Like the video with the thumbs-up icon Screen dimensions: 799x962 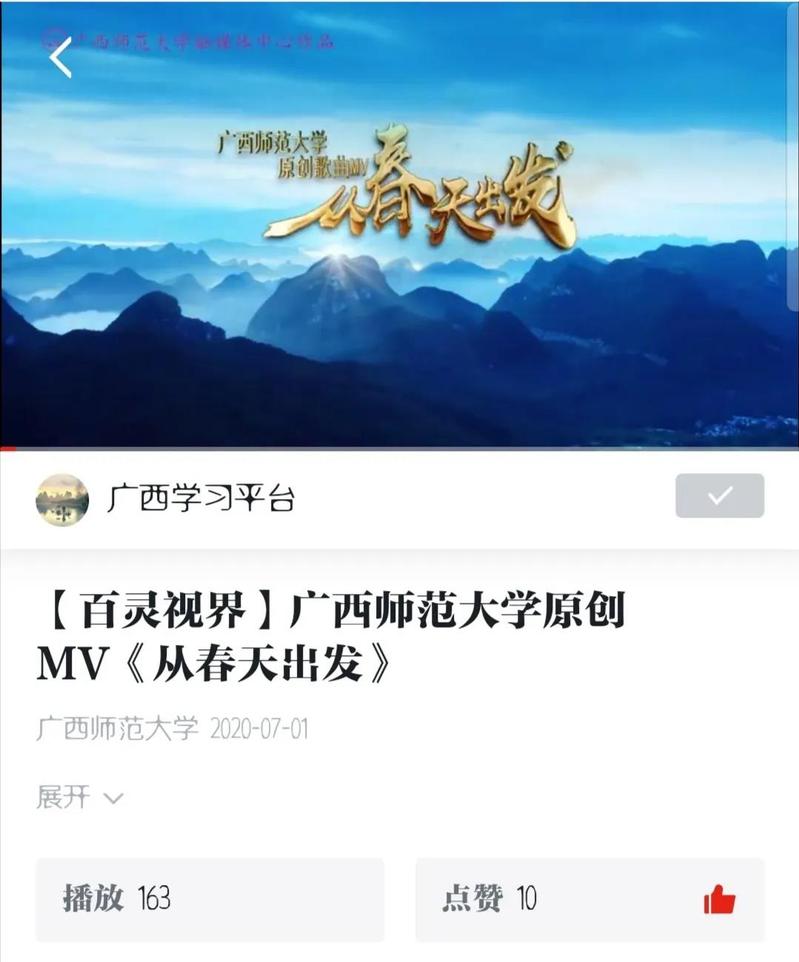coord(718,899)
